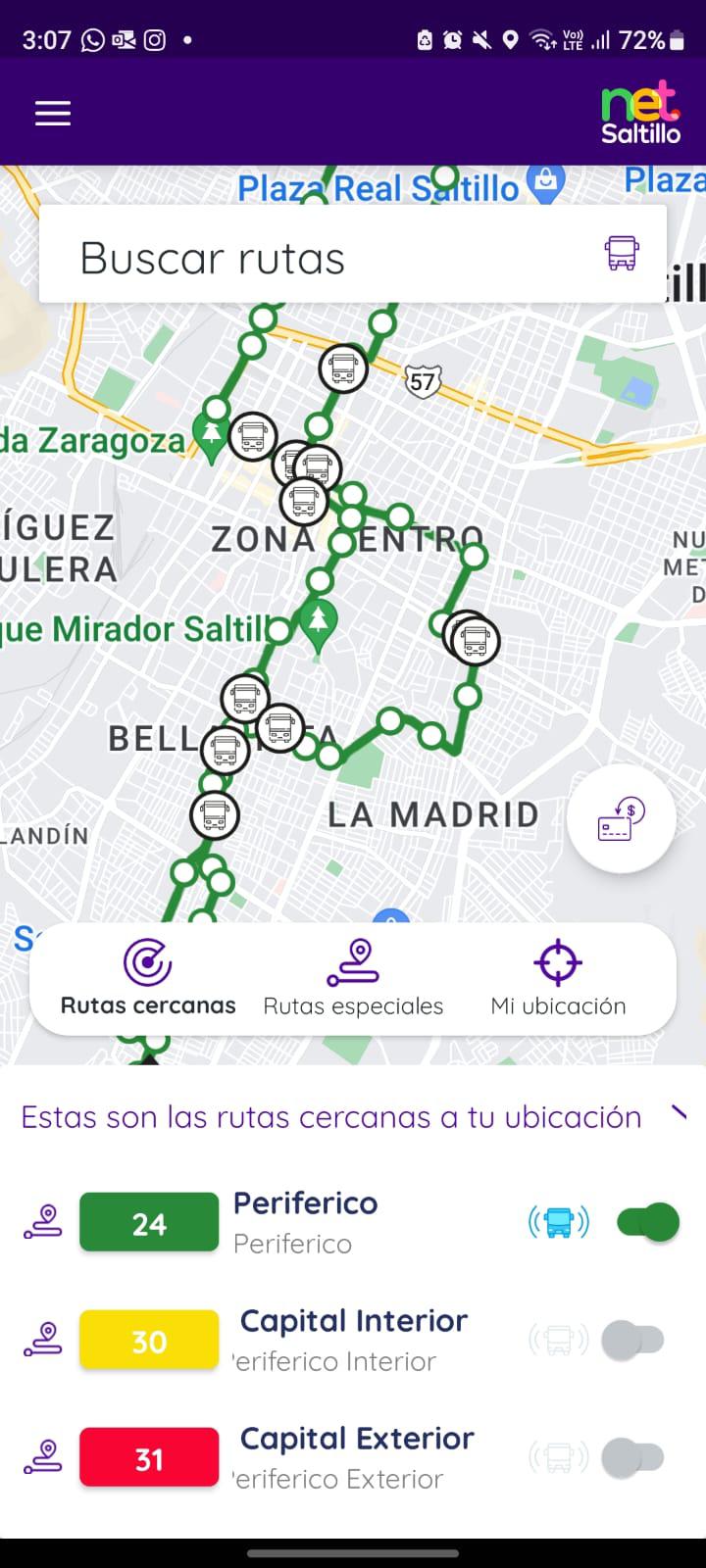Show route path icon for route 30
This screenshot has height=1568, width=706.
coord(42,1340)
